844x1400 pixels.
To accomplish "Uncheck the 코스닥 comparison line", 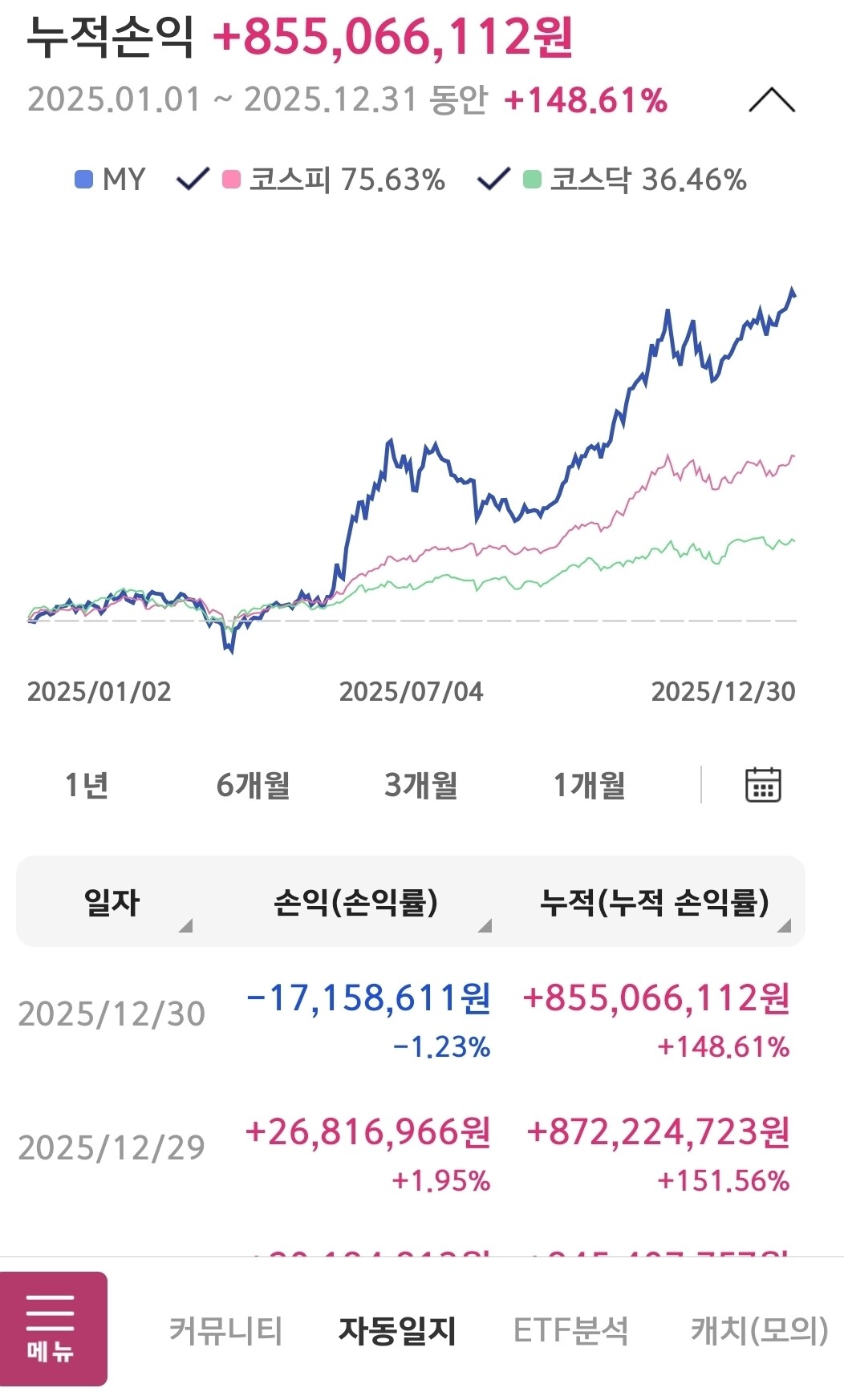I will (x=493, y=179).
